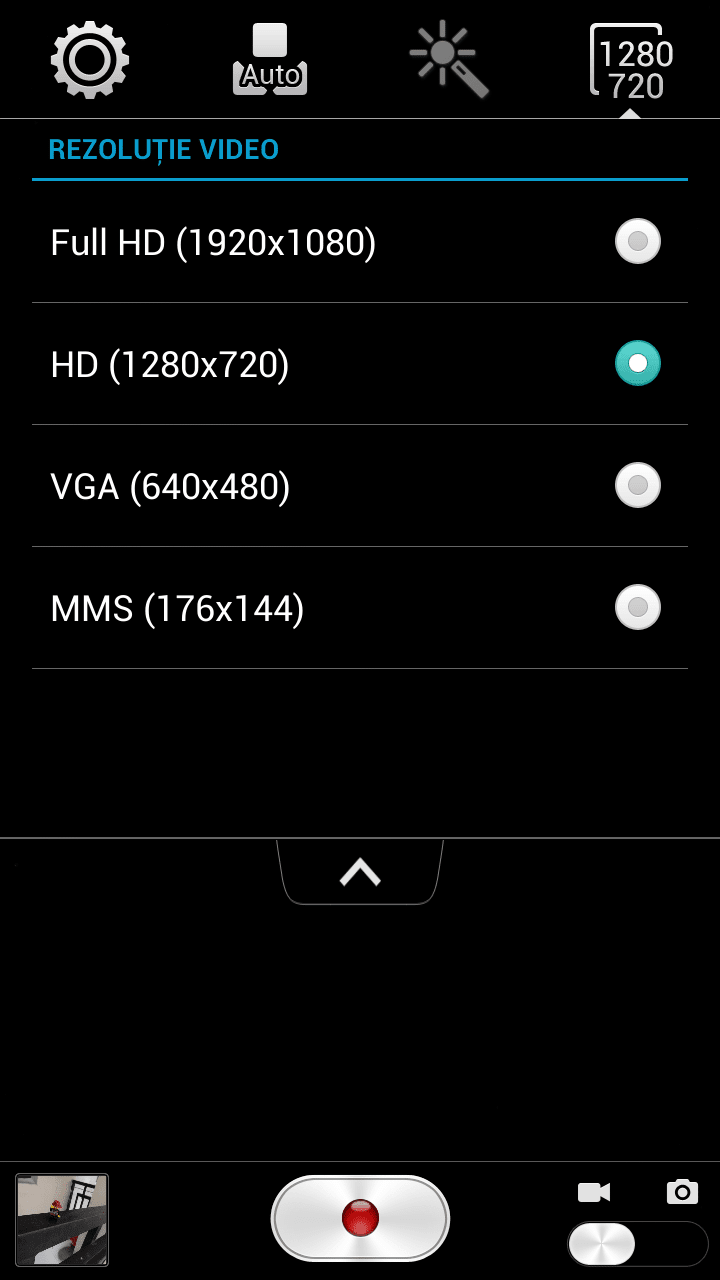Collapse the panel with the up chevron

click(x=360, y=872)
